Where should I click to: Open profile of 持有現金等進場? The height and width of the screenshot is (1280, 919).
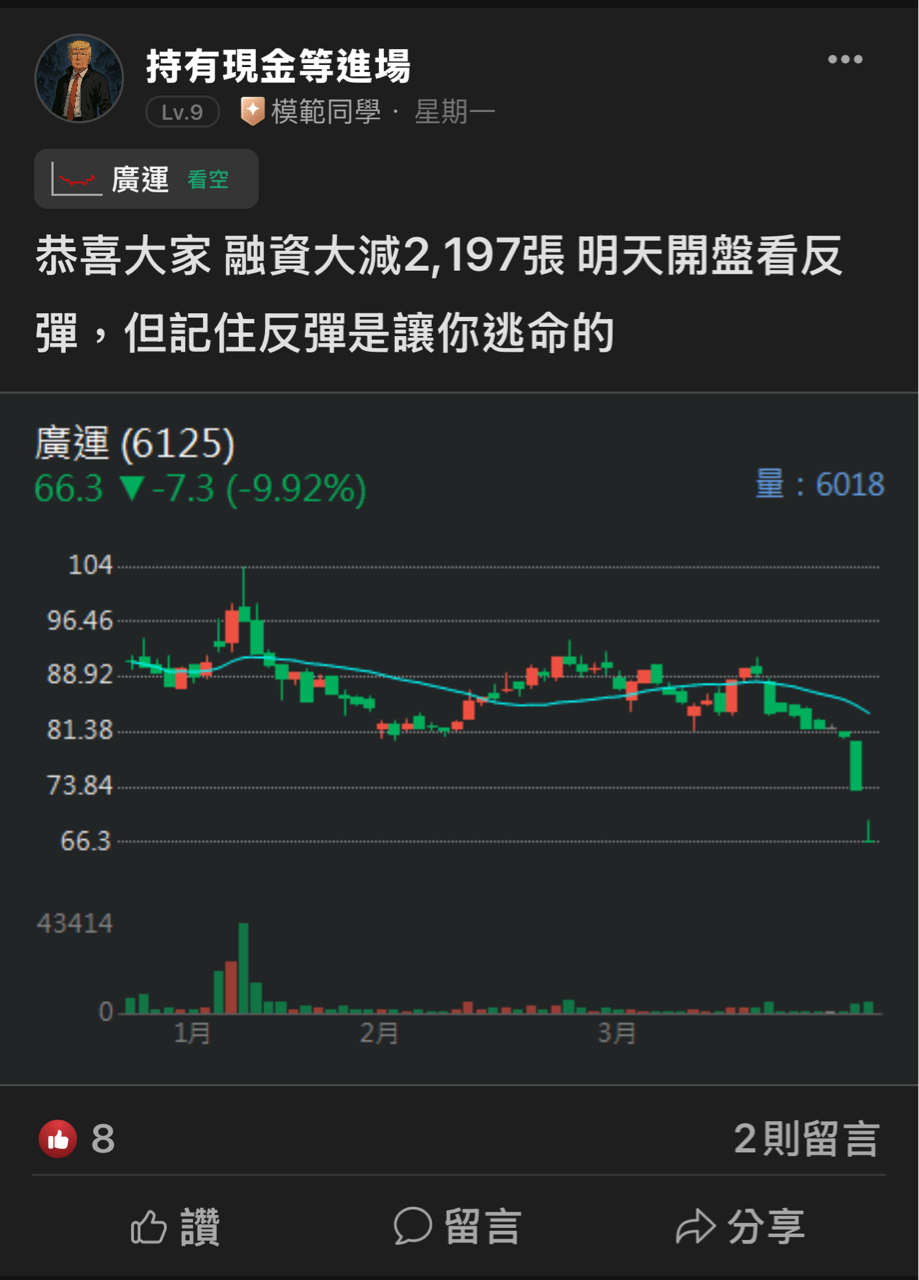(x=278, y=67)
